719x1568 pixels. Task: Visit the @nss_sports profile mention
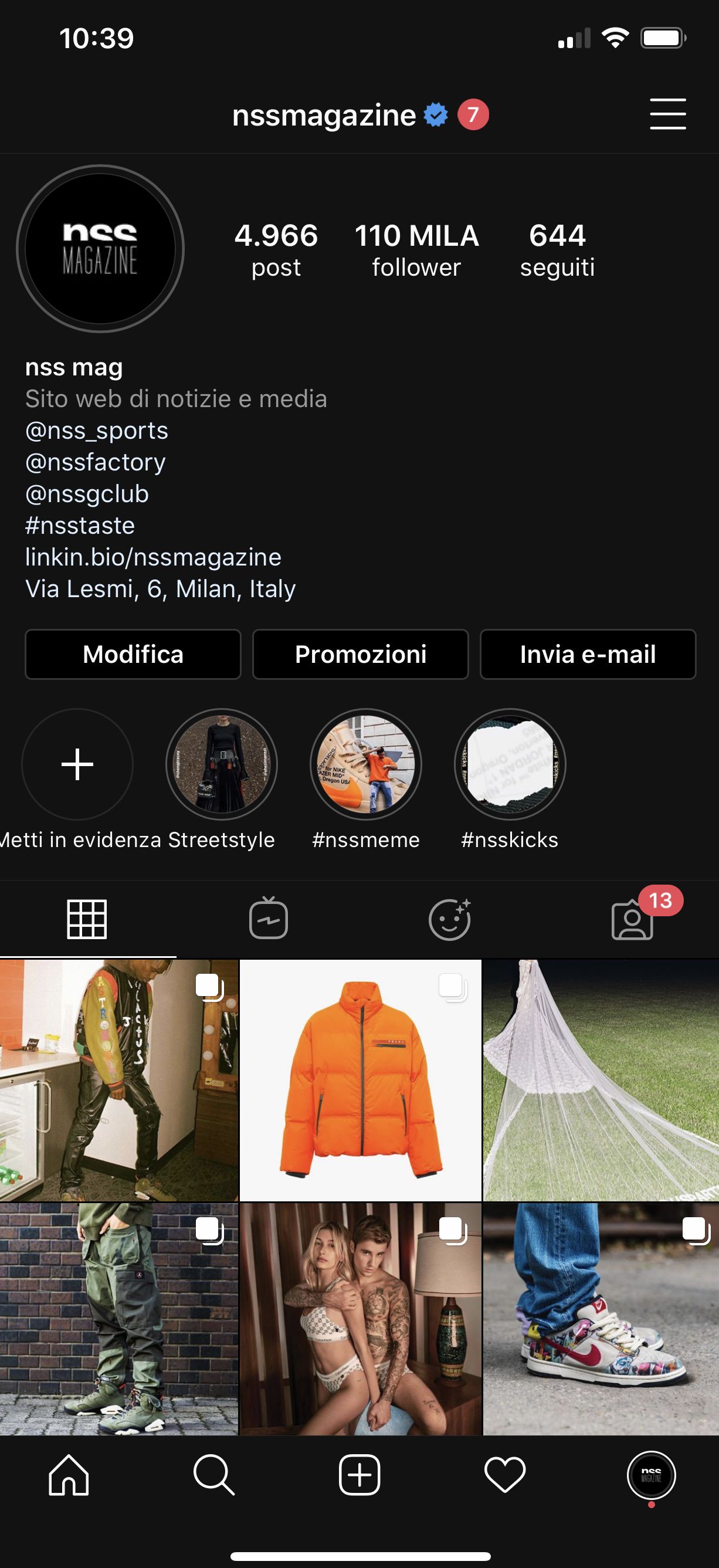(97, 431)
